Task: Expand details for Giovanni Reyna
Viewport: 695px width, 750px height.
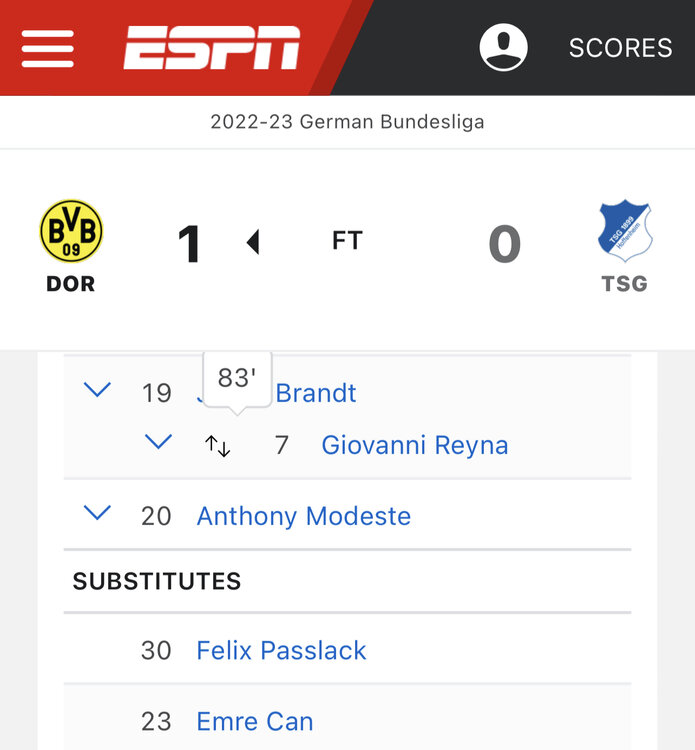Action: (x=158, y=442)
